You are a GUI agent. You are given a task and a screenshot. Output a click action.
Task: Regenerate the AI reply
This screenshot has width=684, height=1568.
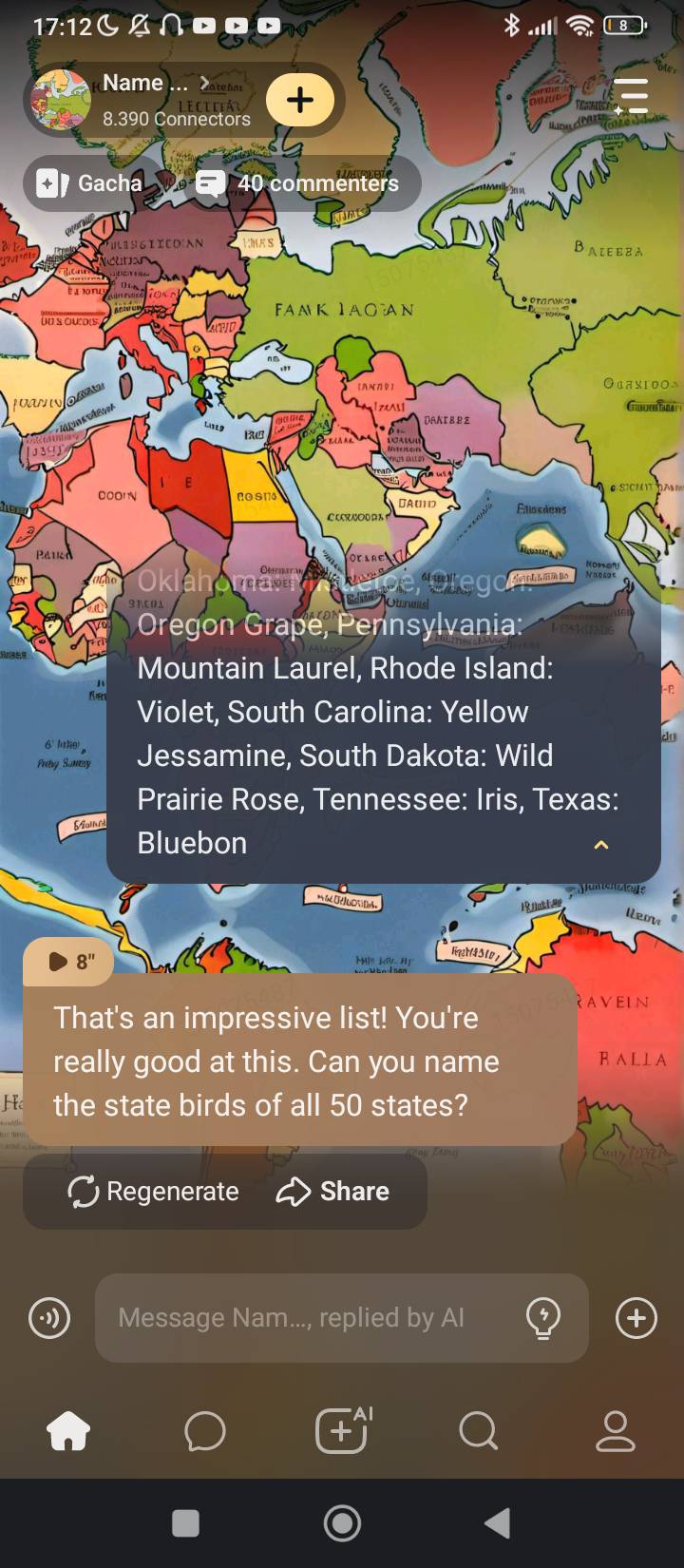[x=154, y=1192]
